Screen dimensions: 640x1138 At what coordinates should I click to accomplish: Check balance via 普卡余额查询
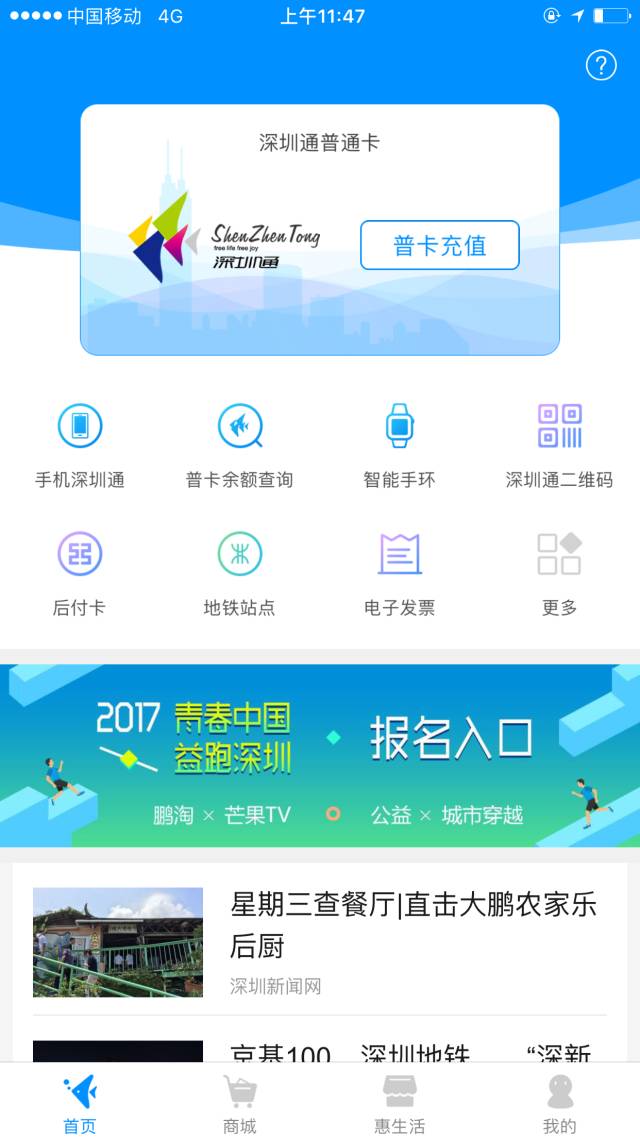point(240,445)
